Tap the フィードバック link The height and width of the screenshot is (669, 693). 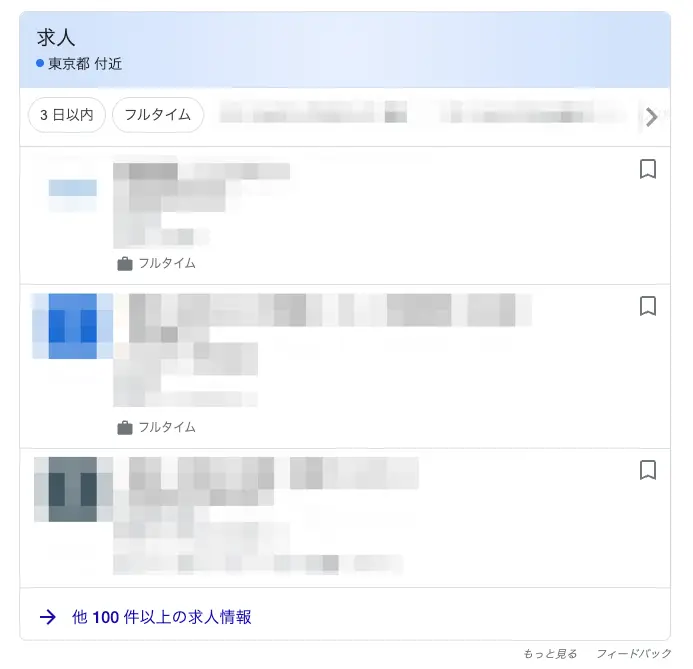(x=634, y=654)
